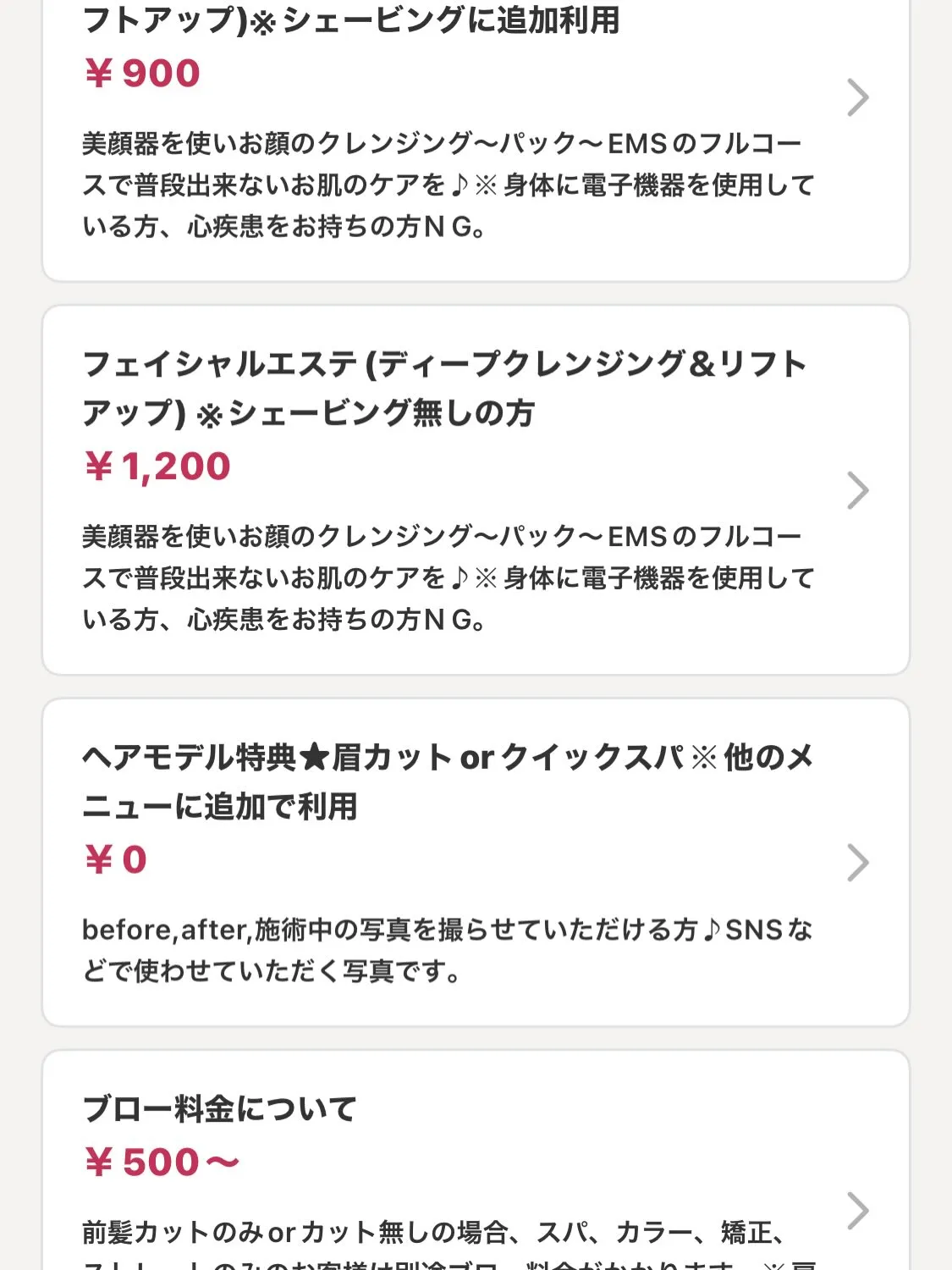
Task: Select the first facial course card with シェービングに追加利用
Action: (474, 127)
